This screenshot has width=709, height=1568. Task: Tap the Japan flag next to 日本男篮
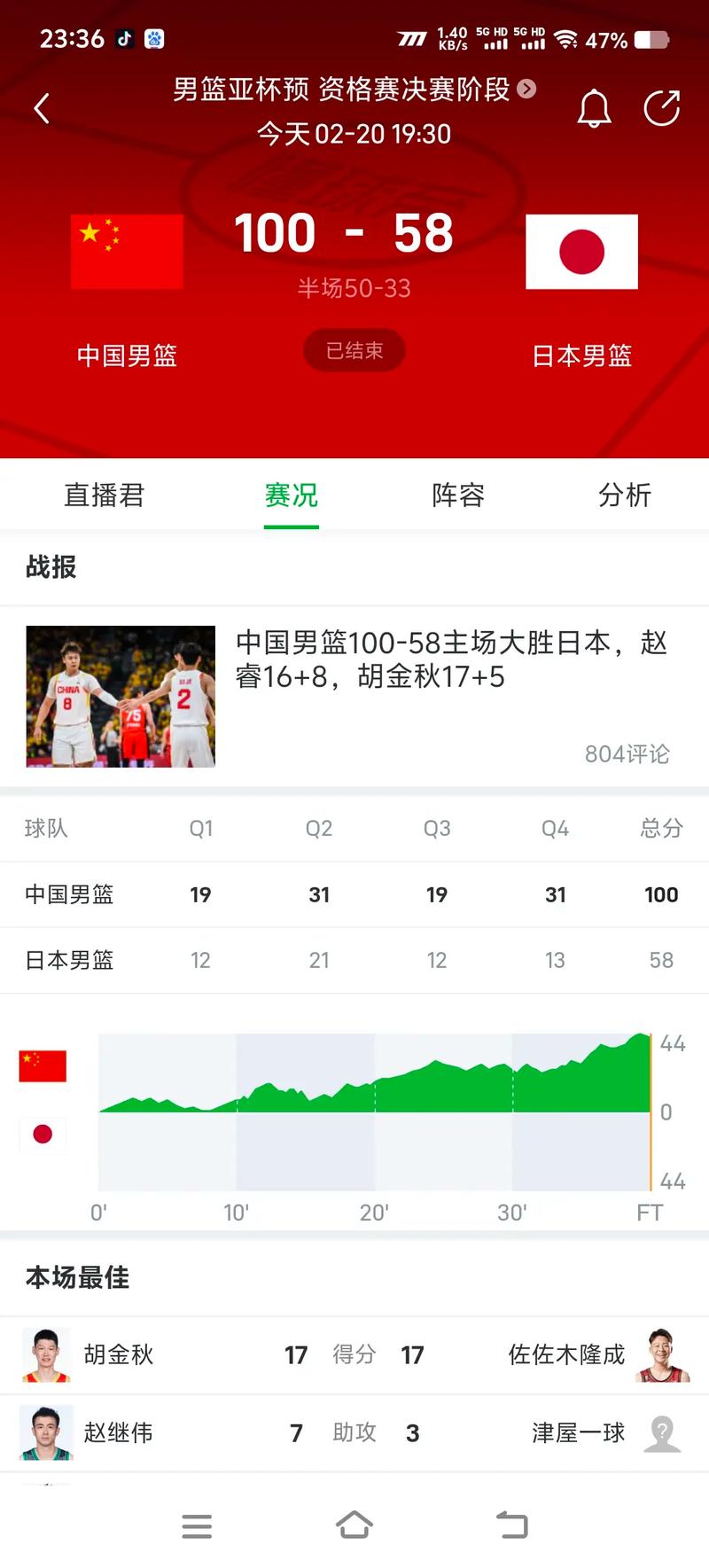[582, 251]
